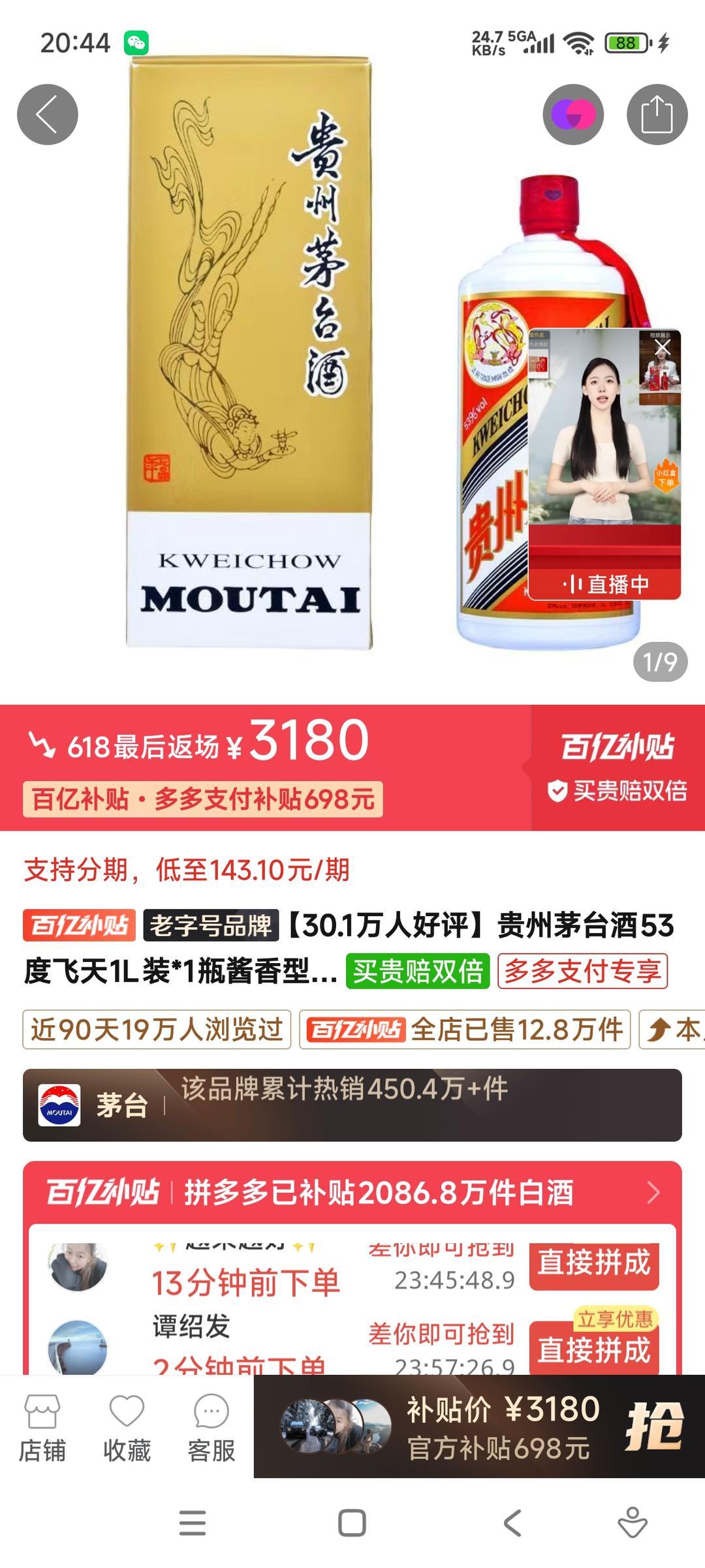
Task: Open system recent apps menu
Action: pos(193,1523)
